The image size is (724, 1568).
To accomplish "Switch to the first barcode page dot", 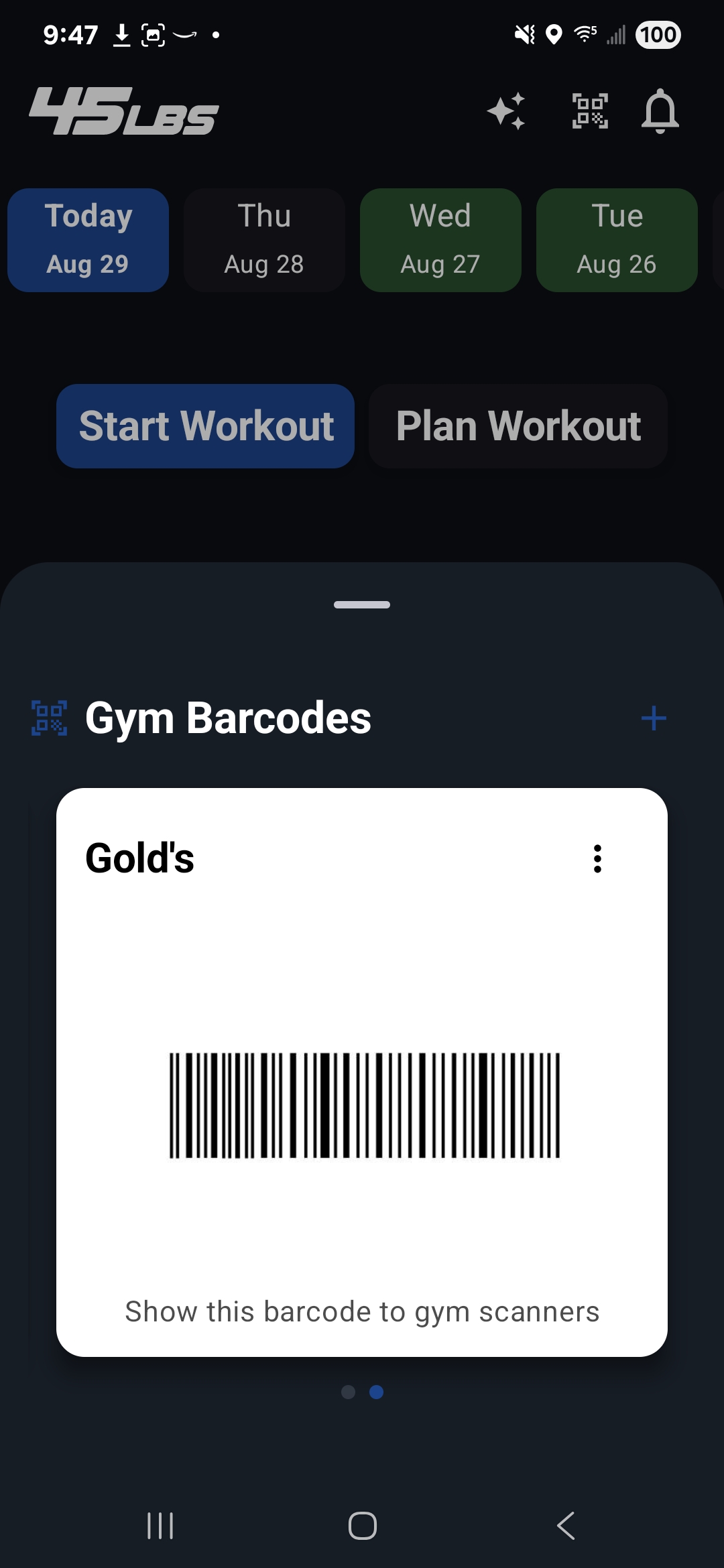I will point(348,1393).
